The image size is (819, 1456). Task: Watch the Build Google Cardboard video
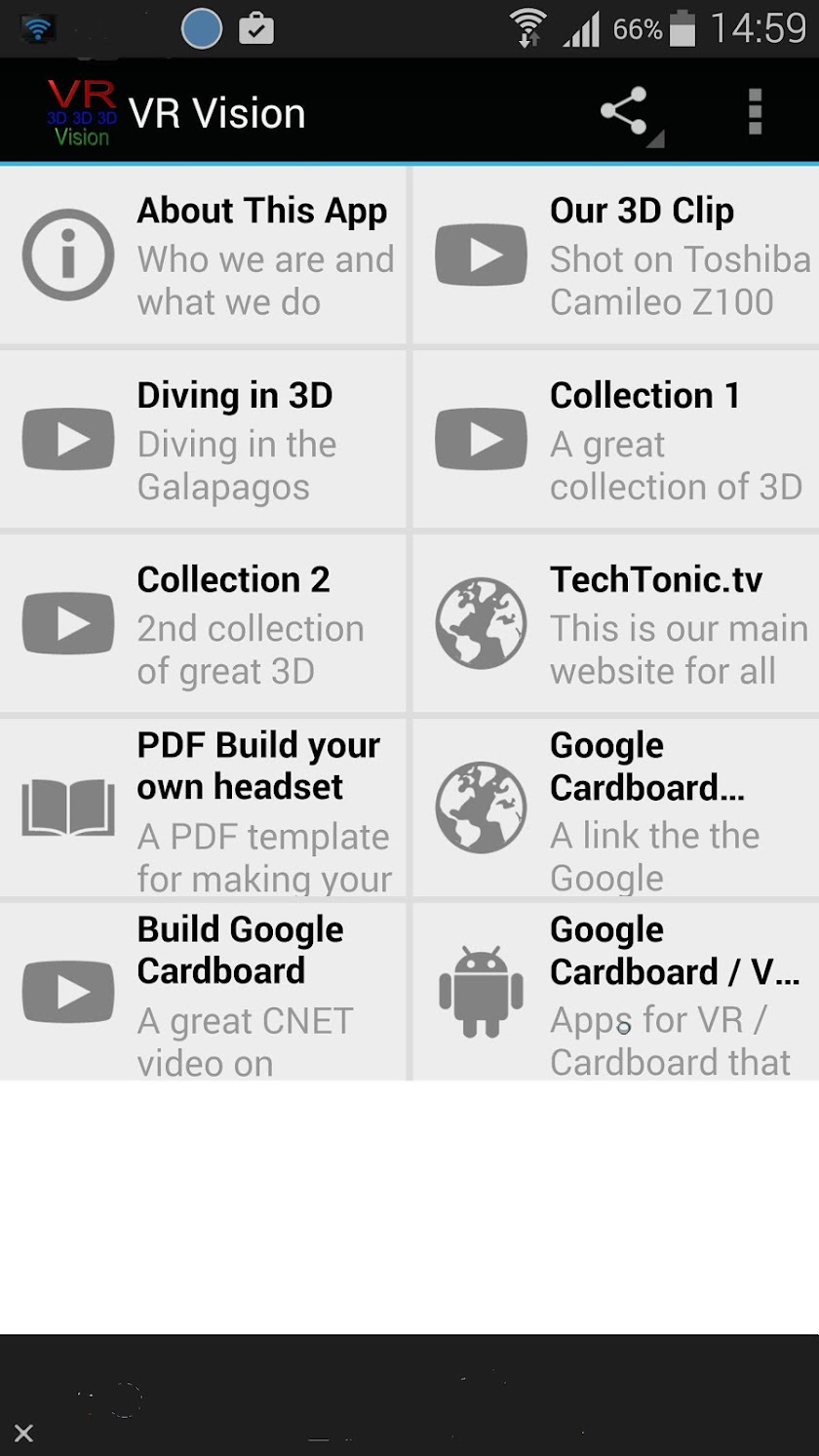203,992
